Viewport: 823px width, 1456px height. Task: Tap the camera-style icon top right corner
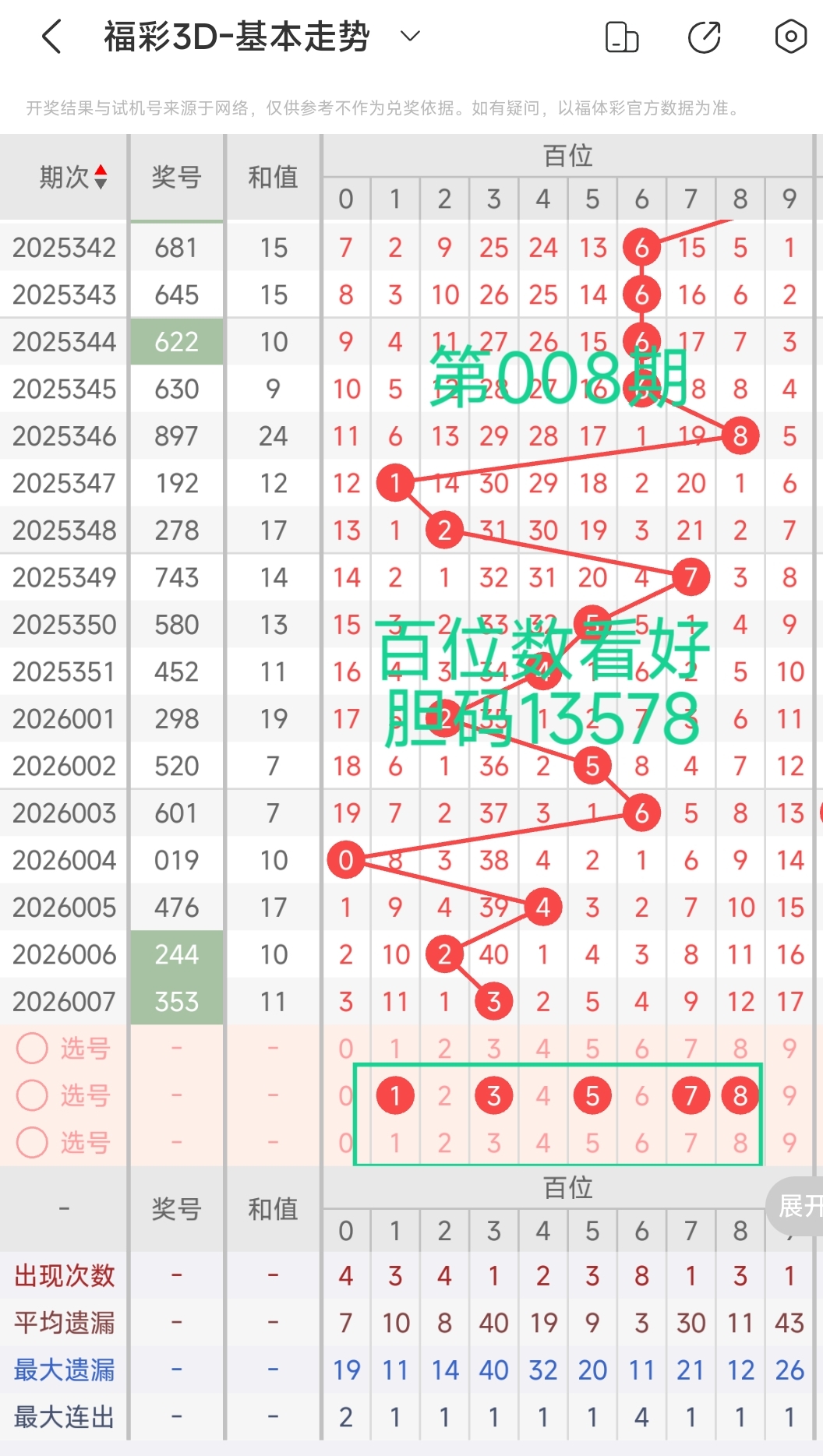[790, 36]
